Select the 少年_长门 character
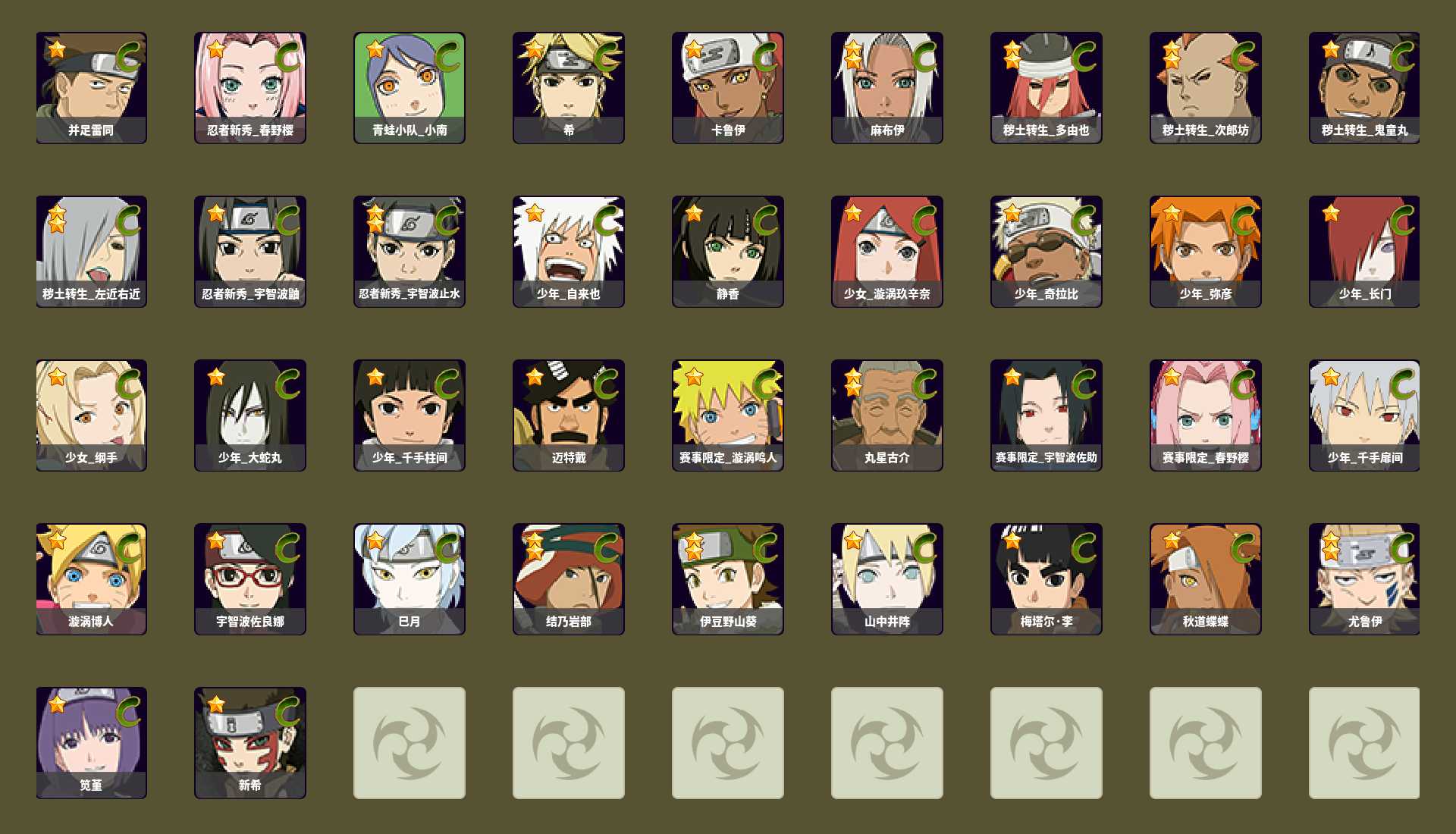The width and height of the screenshot is (1456, 834). pos(1364,251)
